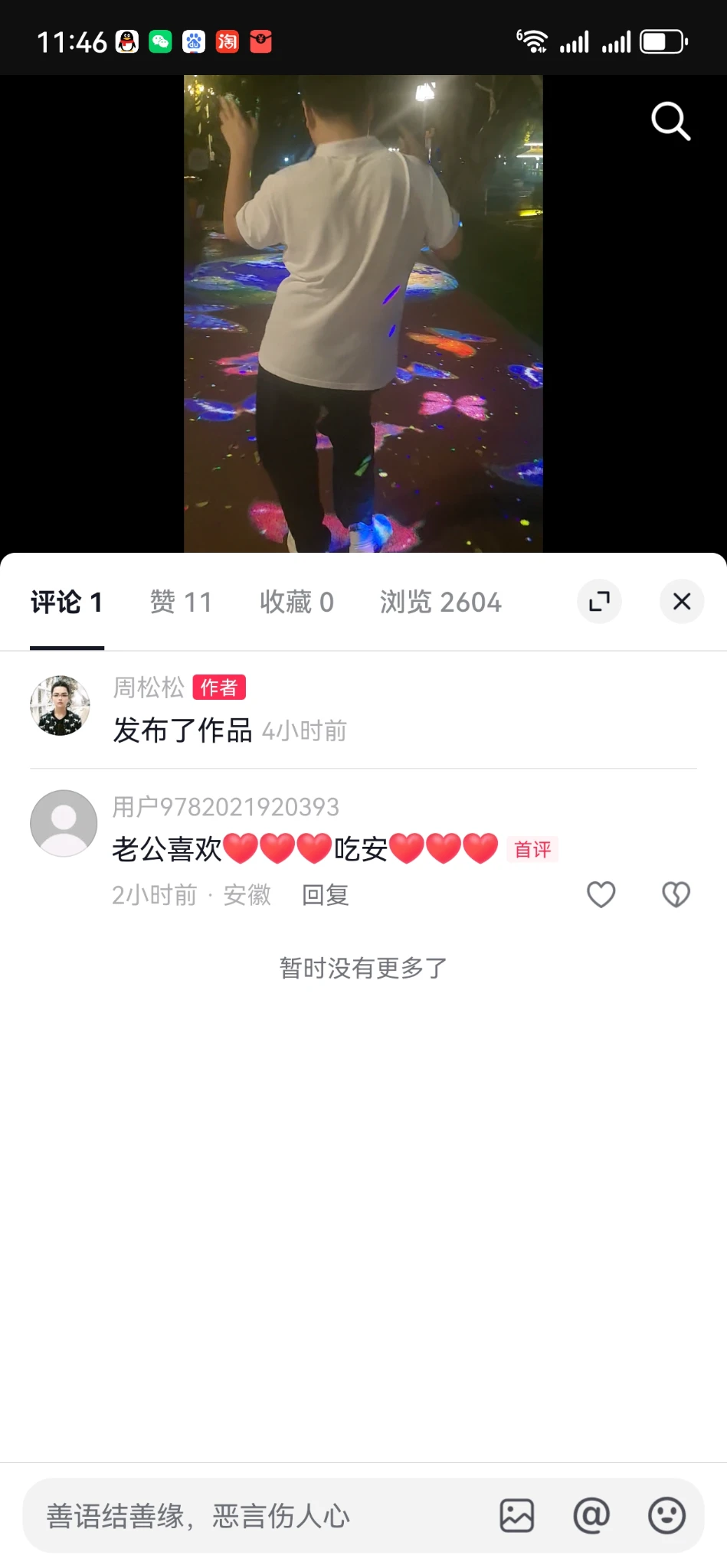Image resolution: width=727 pixels, height=1568 pixels.
Task: Switch to the 收藏 0 tab
Action: coord(296,603)
